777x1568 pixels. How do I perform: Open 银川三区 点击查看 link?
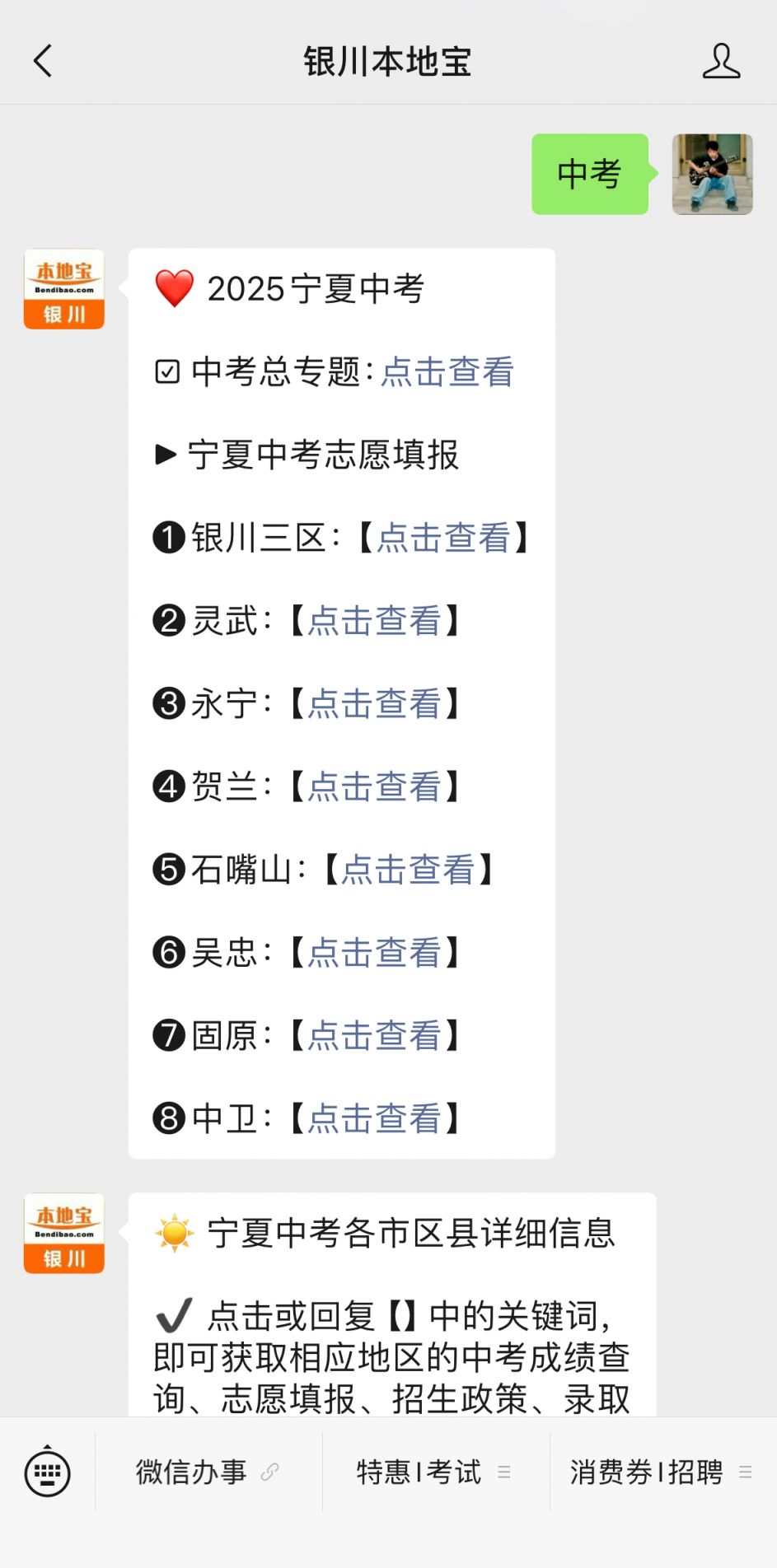pyautogui.click(x=444, y=538)
